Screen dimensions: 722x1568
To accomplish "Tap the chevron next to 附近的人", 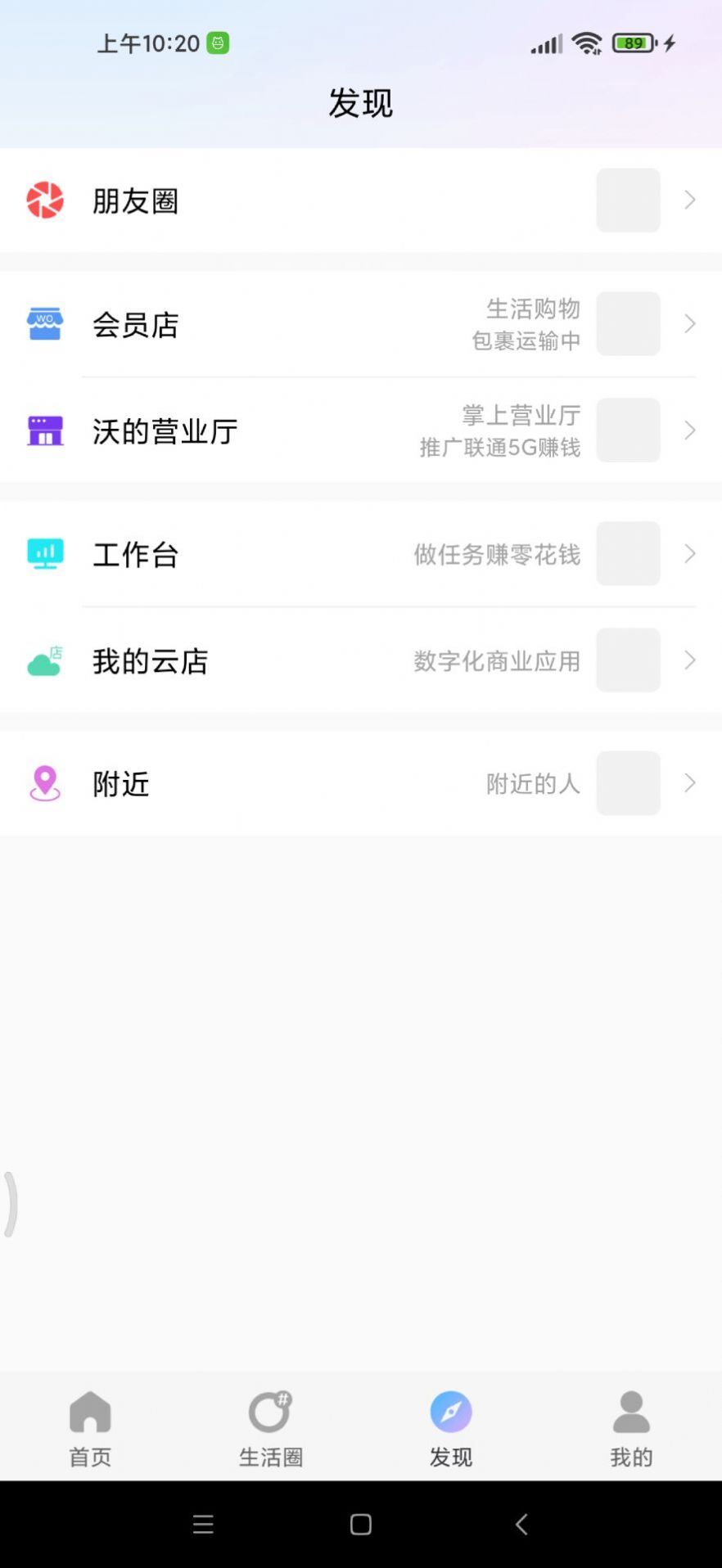I will tap(690, 783).
